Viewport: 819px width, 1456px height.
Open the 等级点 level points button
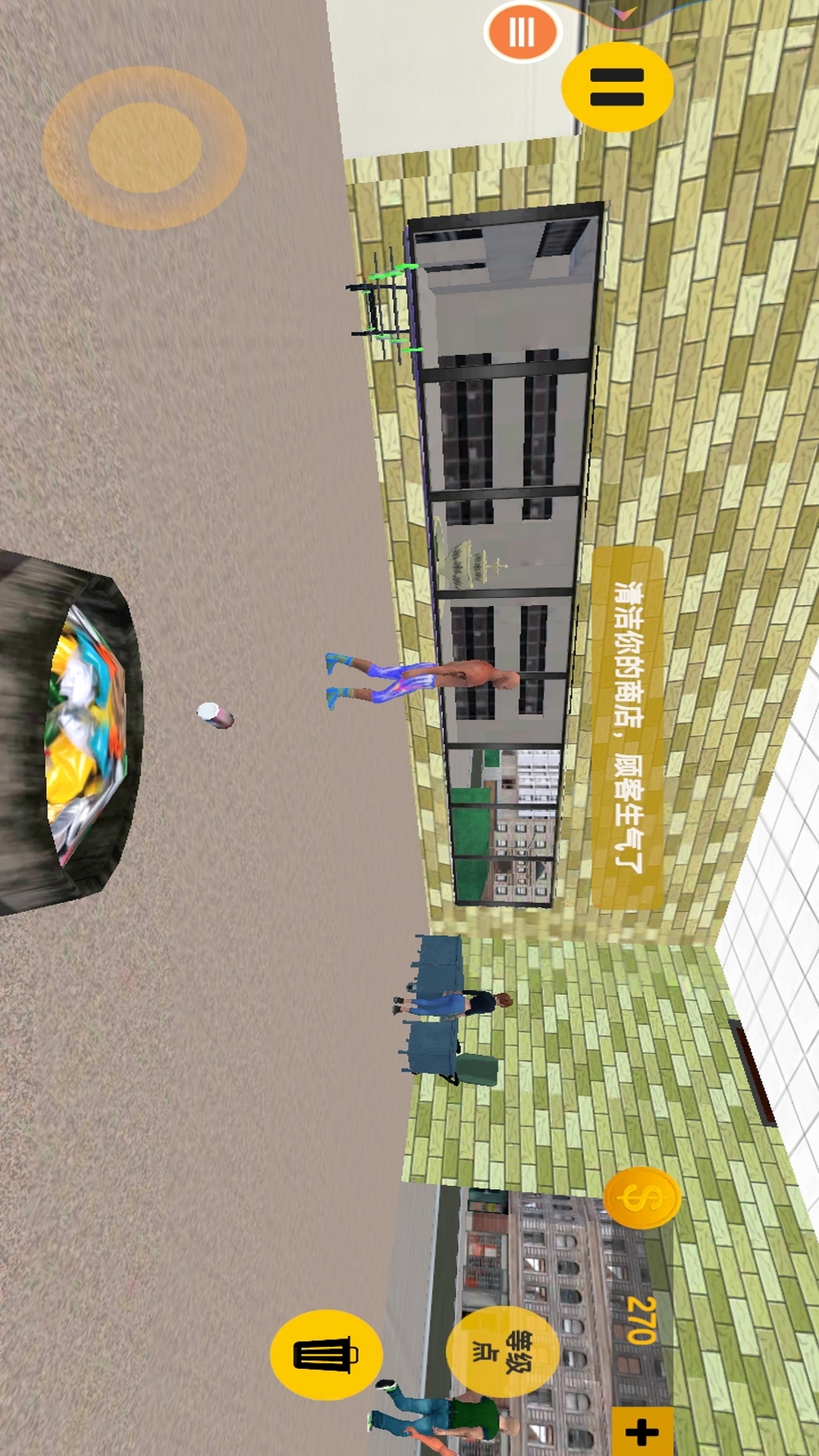pos(502,1352)
